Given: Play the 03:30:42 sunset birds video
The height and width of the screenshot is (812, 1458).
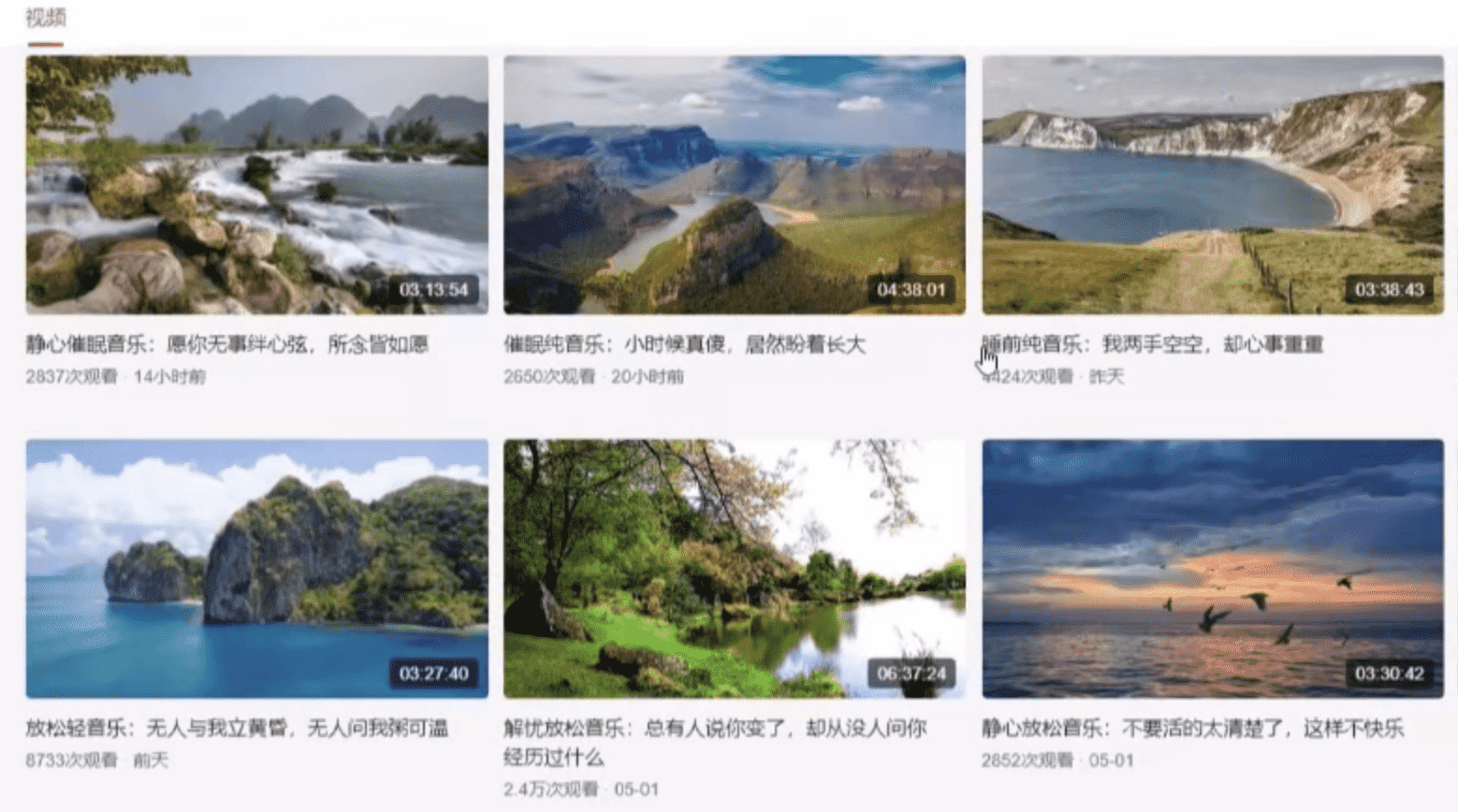Looking at the screenshot, I should point(1212,568).
